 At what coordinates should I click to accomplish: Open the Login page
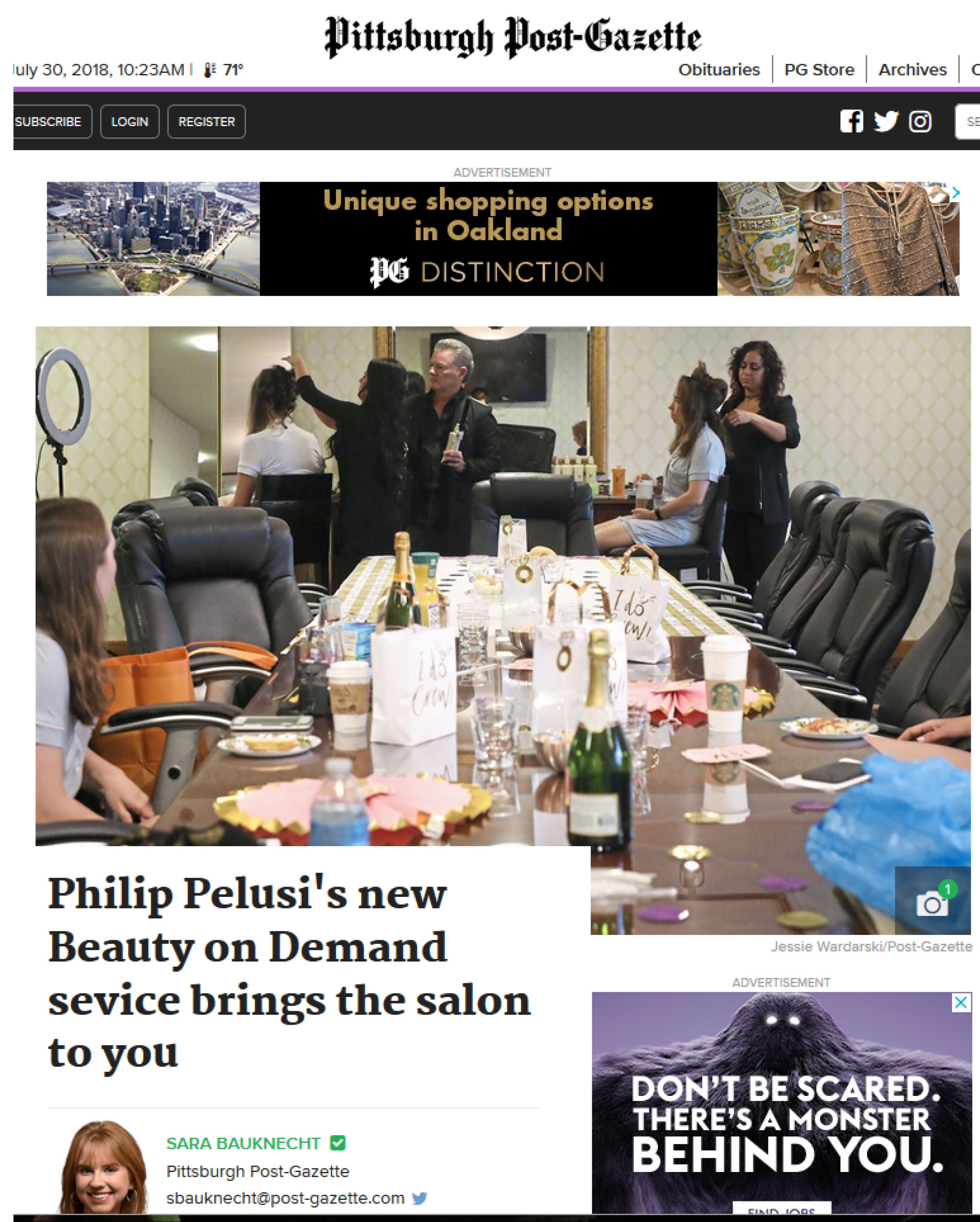point(129,122)
